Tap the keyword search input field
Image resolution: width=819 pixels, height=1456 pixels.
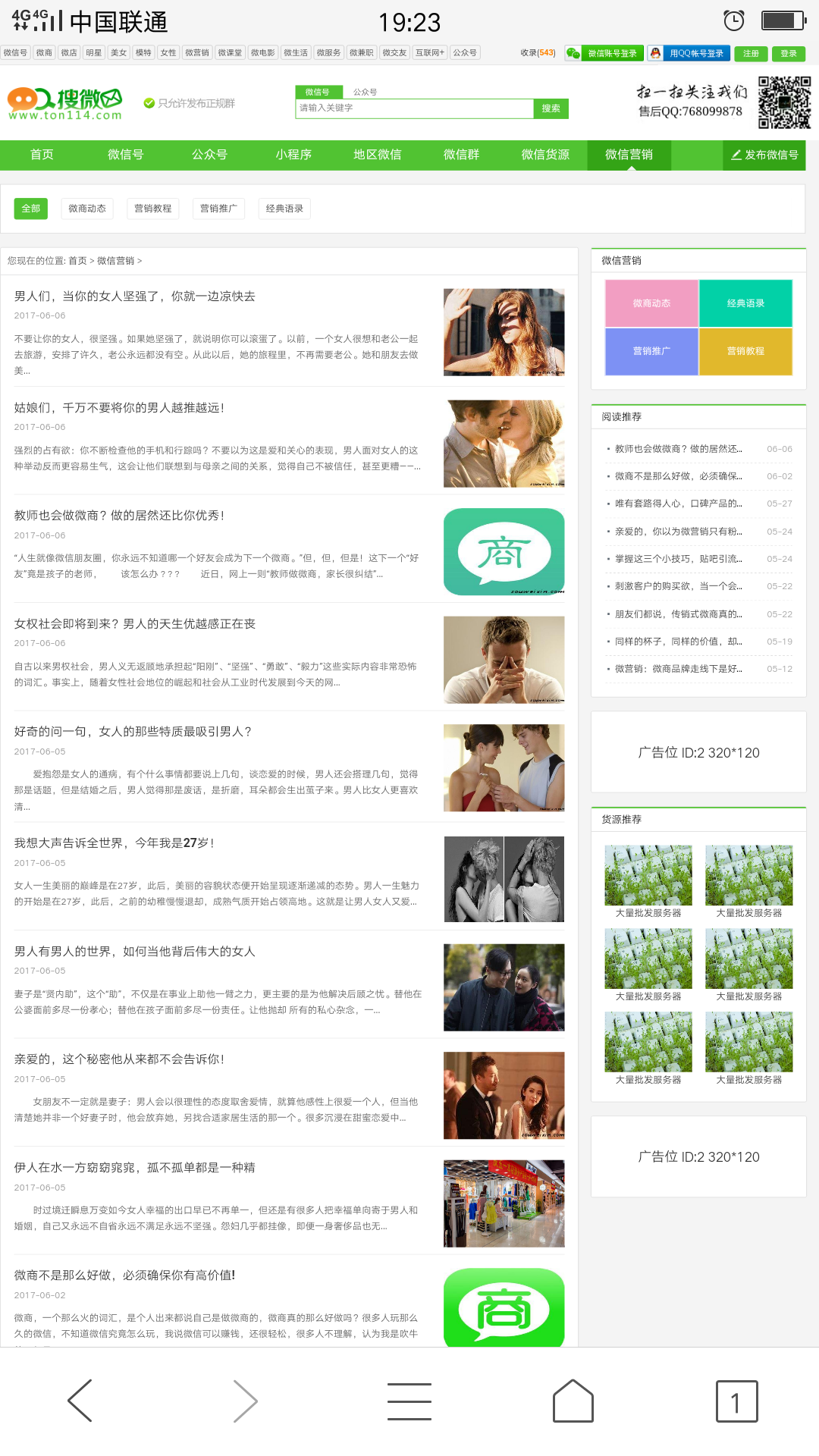[414, 108]
